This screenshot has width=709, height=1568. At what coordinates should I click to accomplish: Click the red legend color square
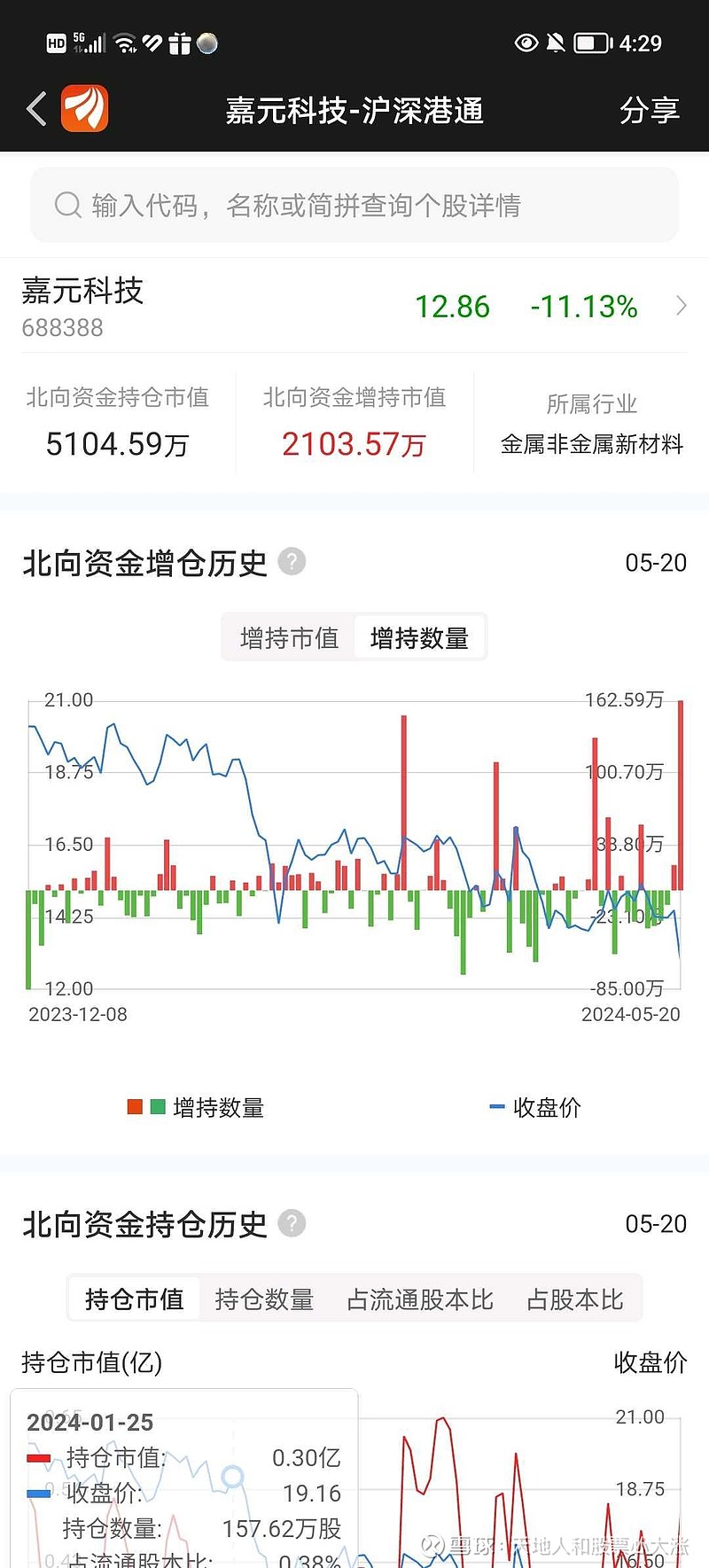click(x=135, y=1107)
